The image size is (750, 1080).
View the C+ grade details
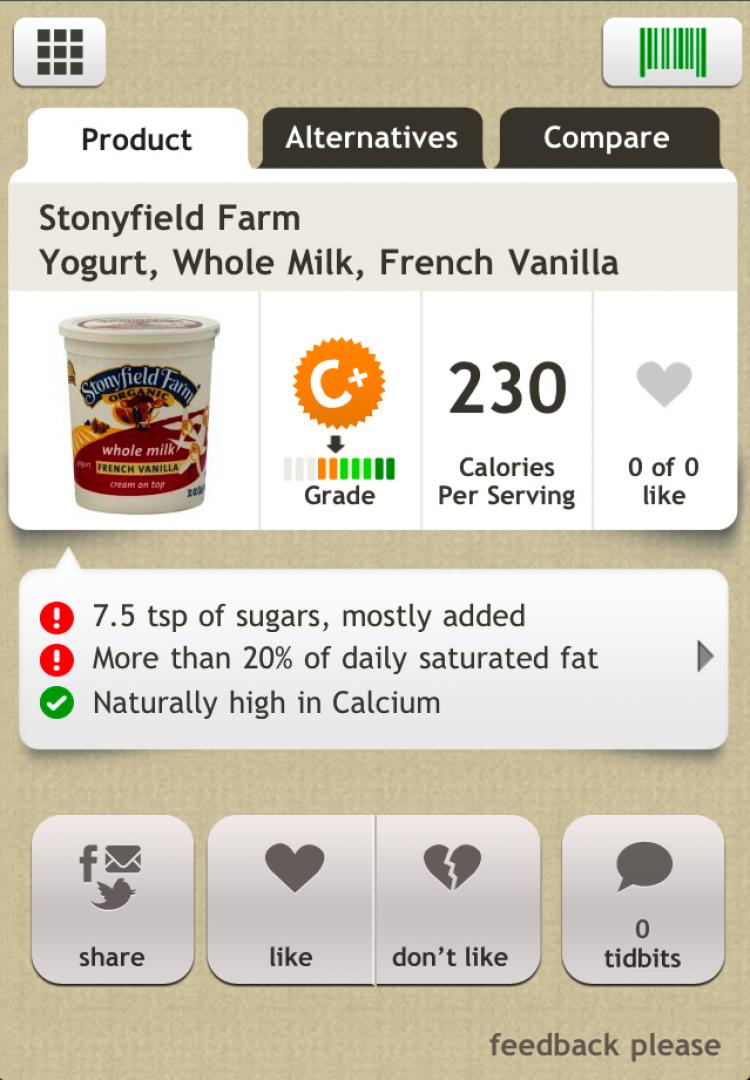click(x=339, y=411)
